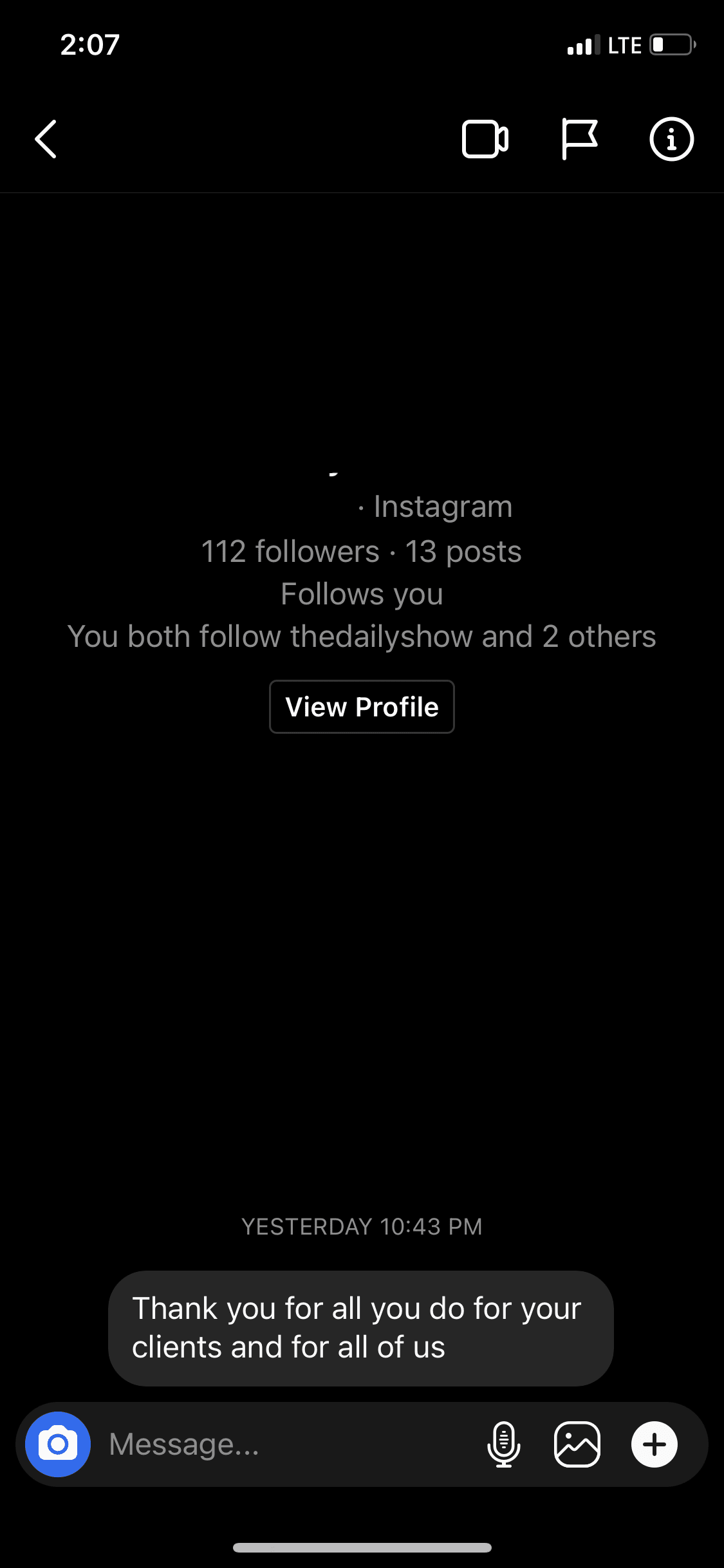Start a video call

click(485, 139)
